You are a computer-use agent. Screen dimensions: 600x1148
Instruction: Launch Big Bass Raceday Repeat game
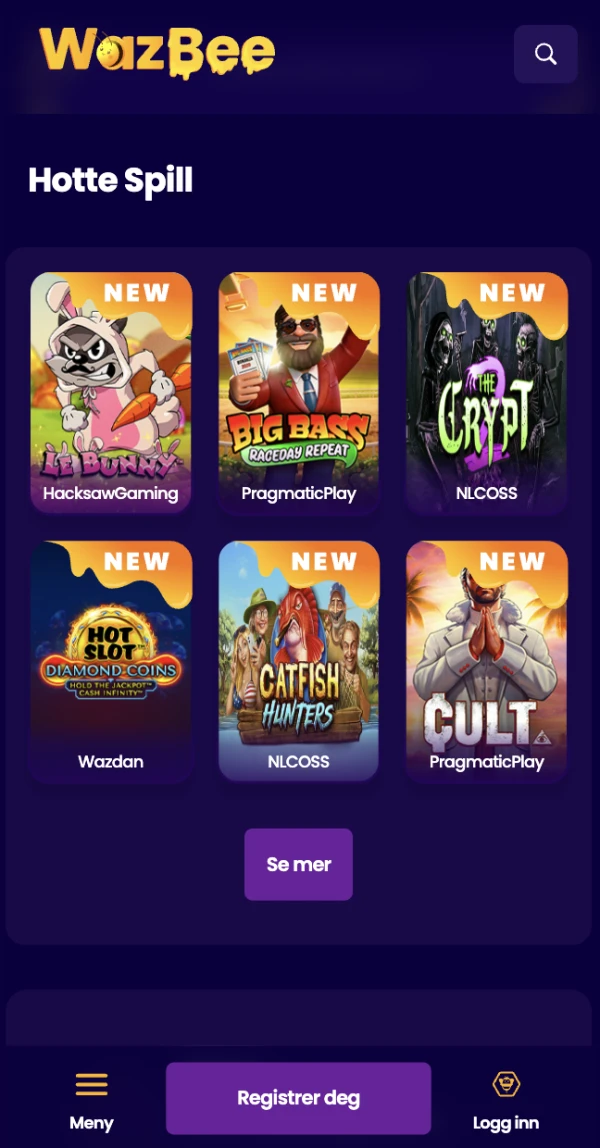point(299,391)
